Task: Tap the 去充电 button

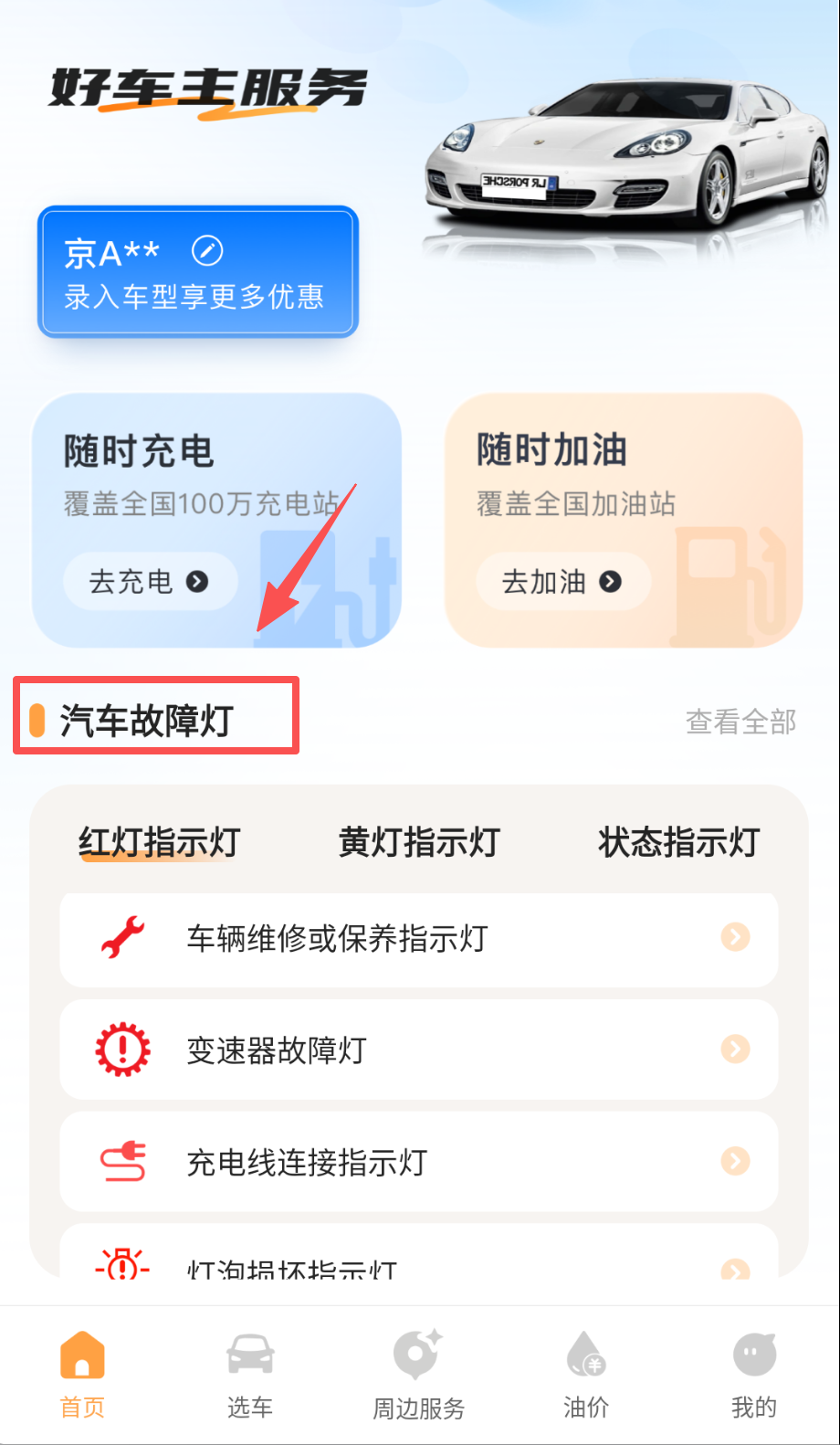Action: [x=150, y=581]
